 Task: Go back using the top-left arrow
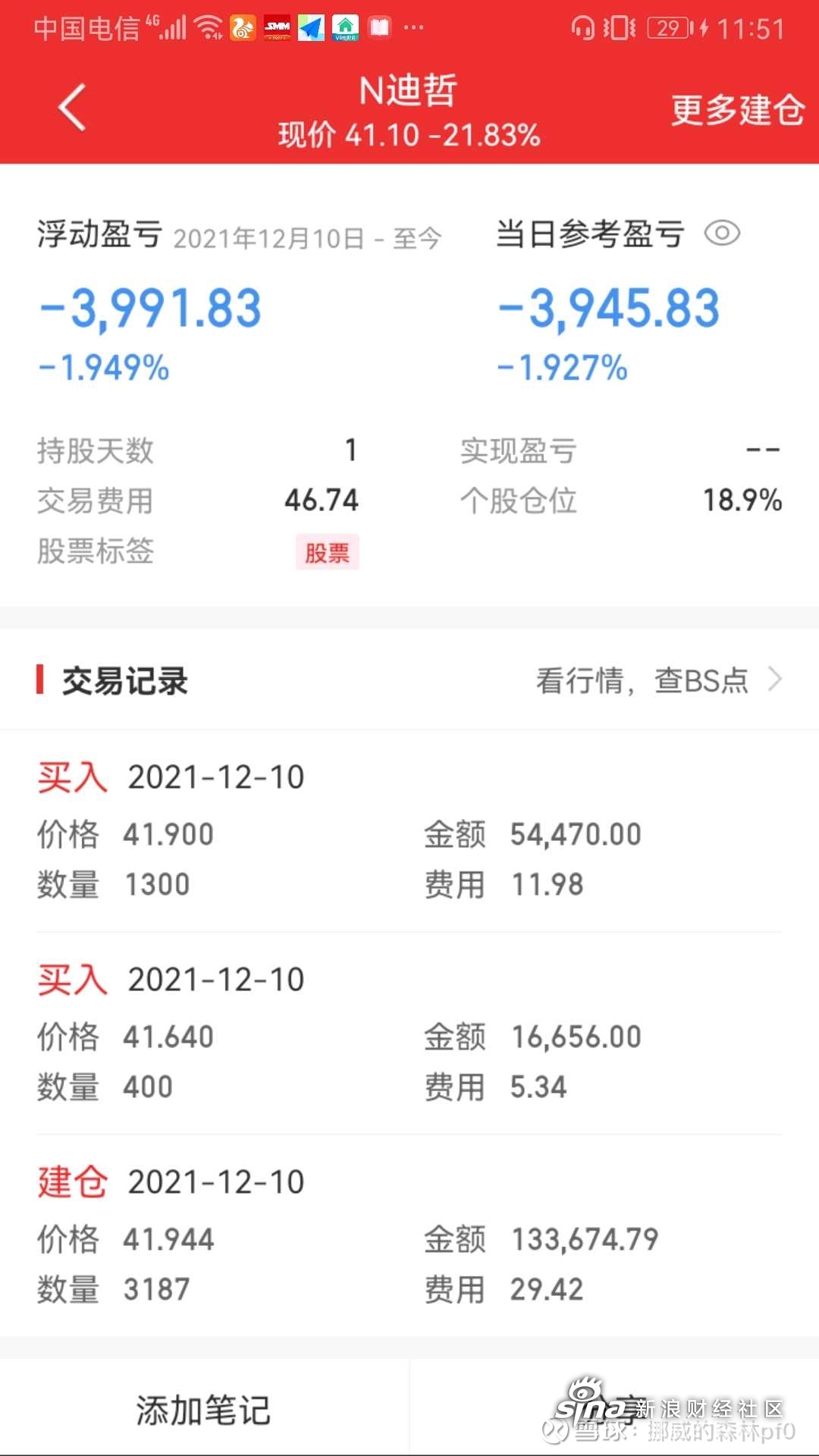(x=73, y=107)
